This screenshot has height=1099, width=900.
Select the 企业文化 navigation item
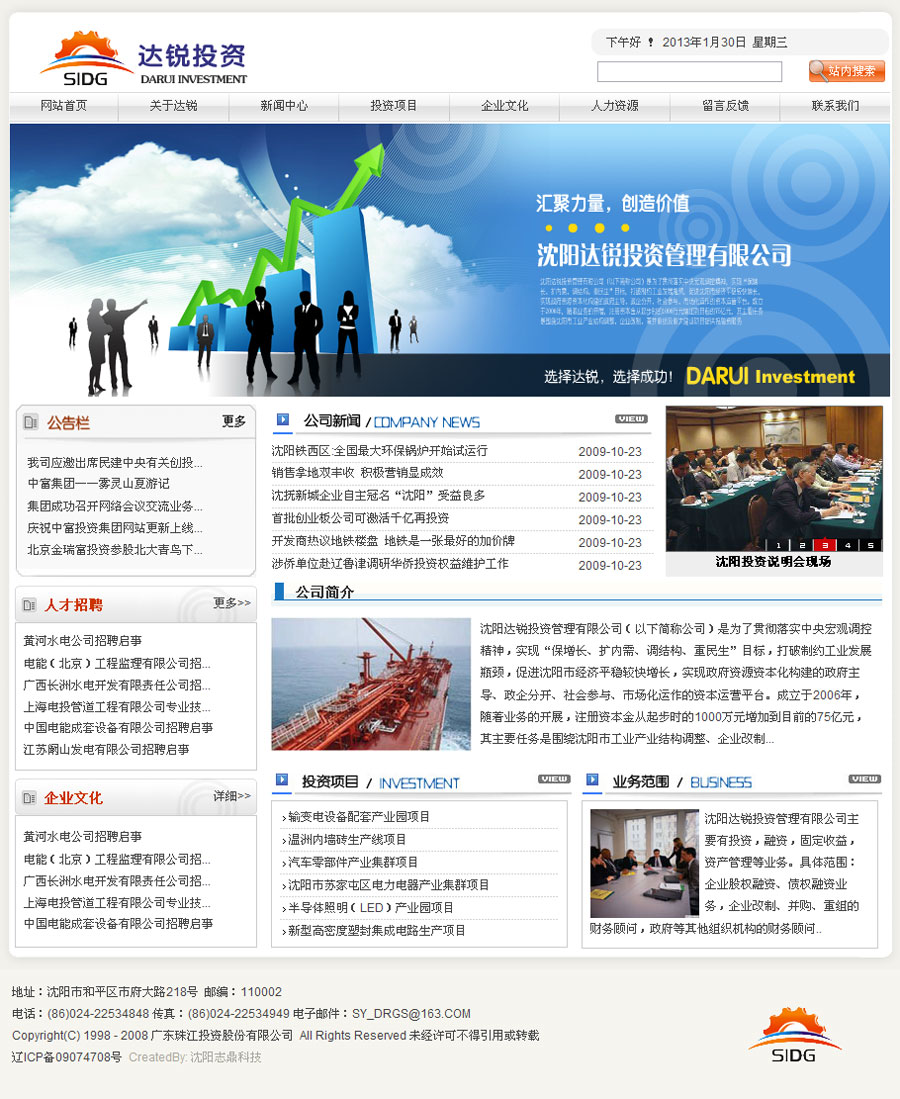pos(504,106)
